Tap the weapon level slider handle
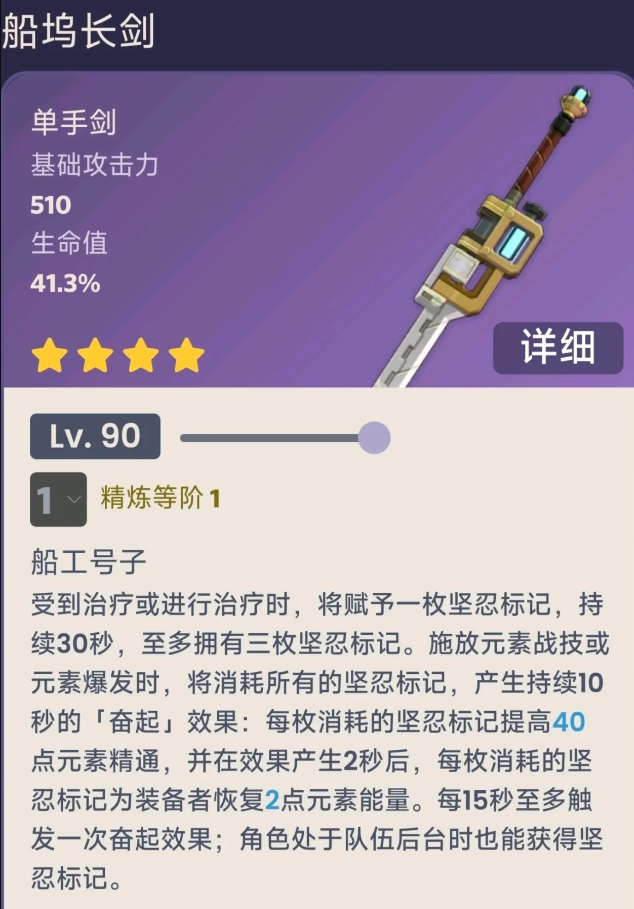 point(374,437)
